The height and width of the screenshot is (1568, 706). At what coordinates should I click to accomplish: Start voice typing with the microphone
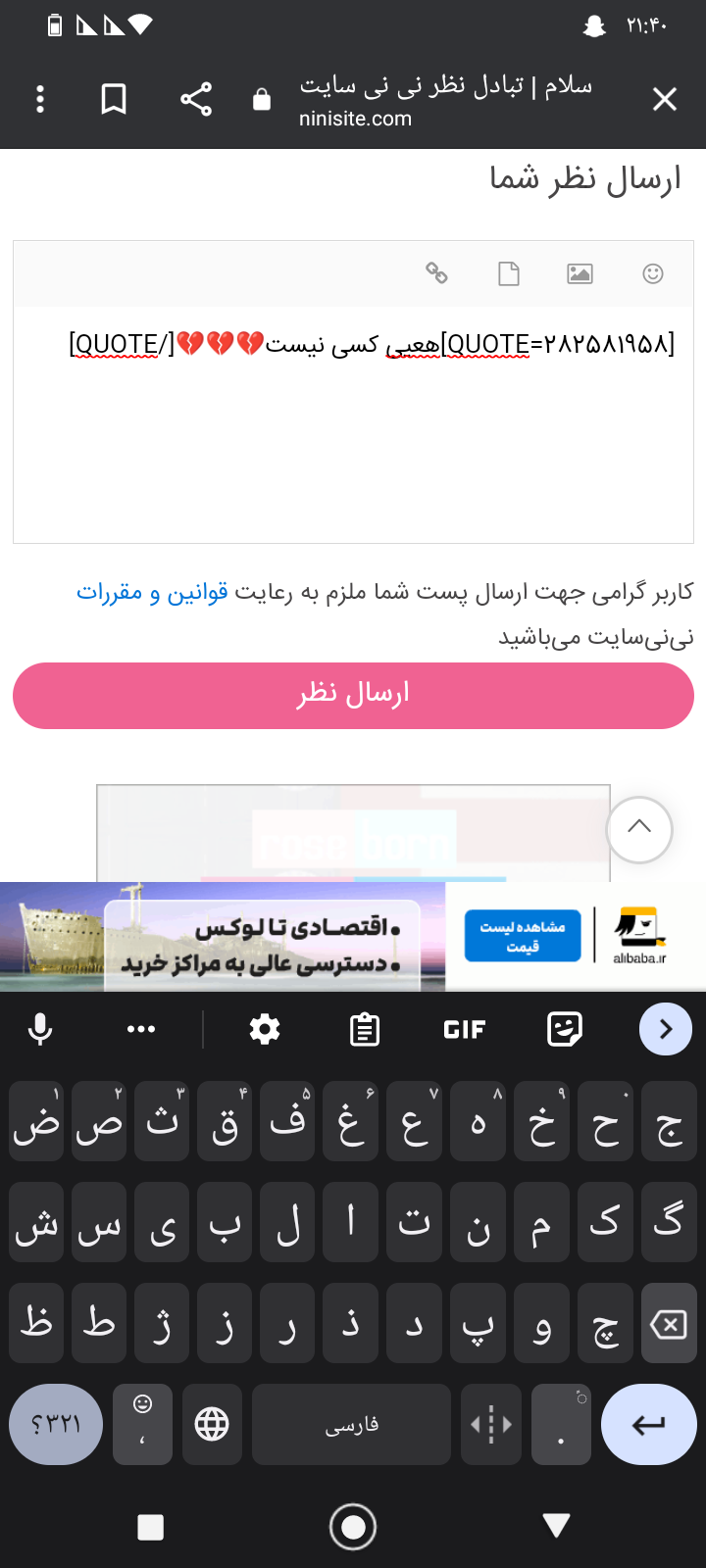point(40,1029)
